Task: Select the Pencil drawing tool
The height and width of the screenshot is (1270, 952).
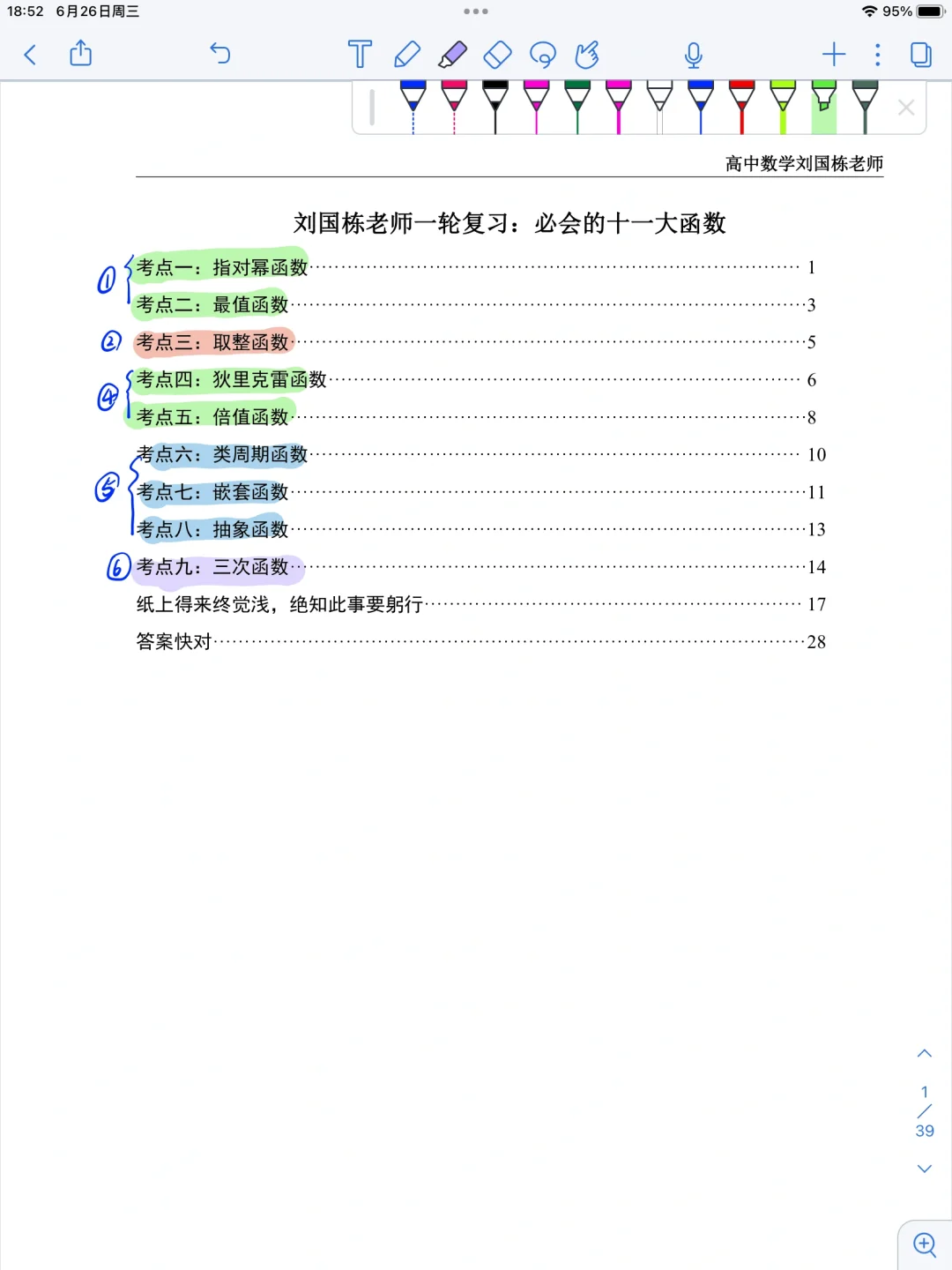Action: (406, 54)
